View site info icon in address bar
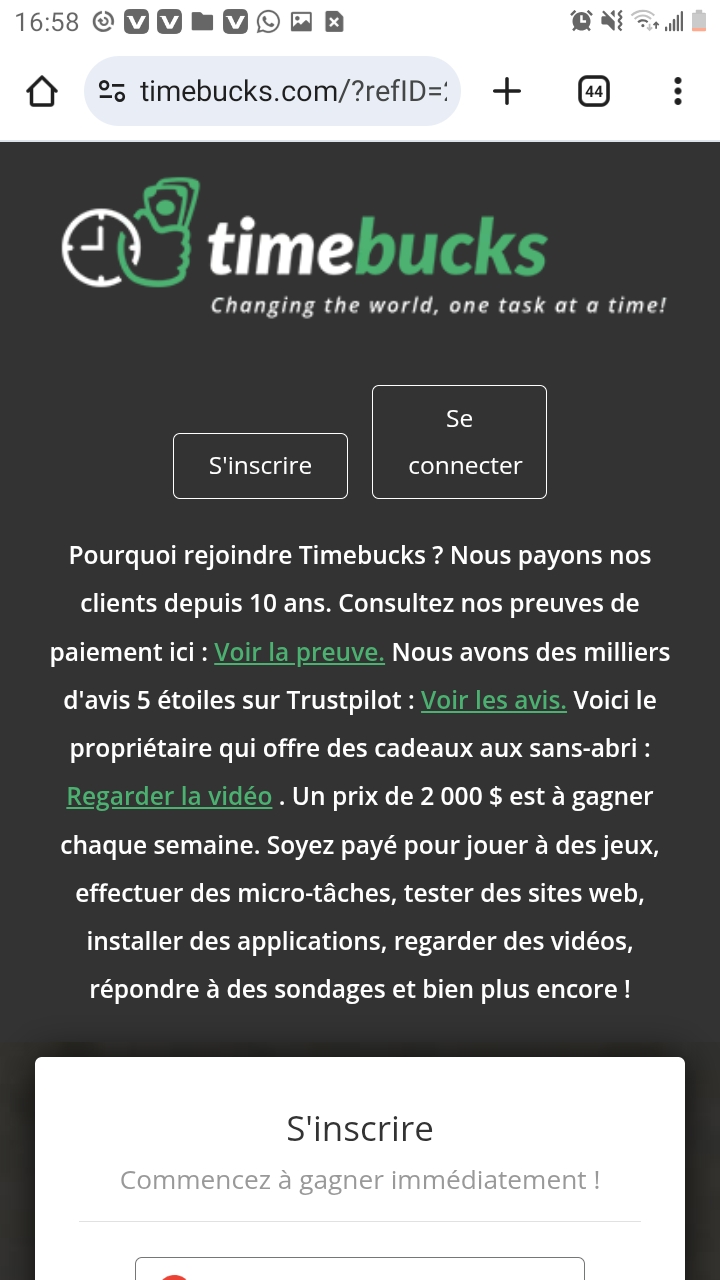The width and height of the screenshot is (720, 1280). pyautogui.click(x=112, y=92)
